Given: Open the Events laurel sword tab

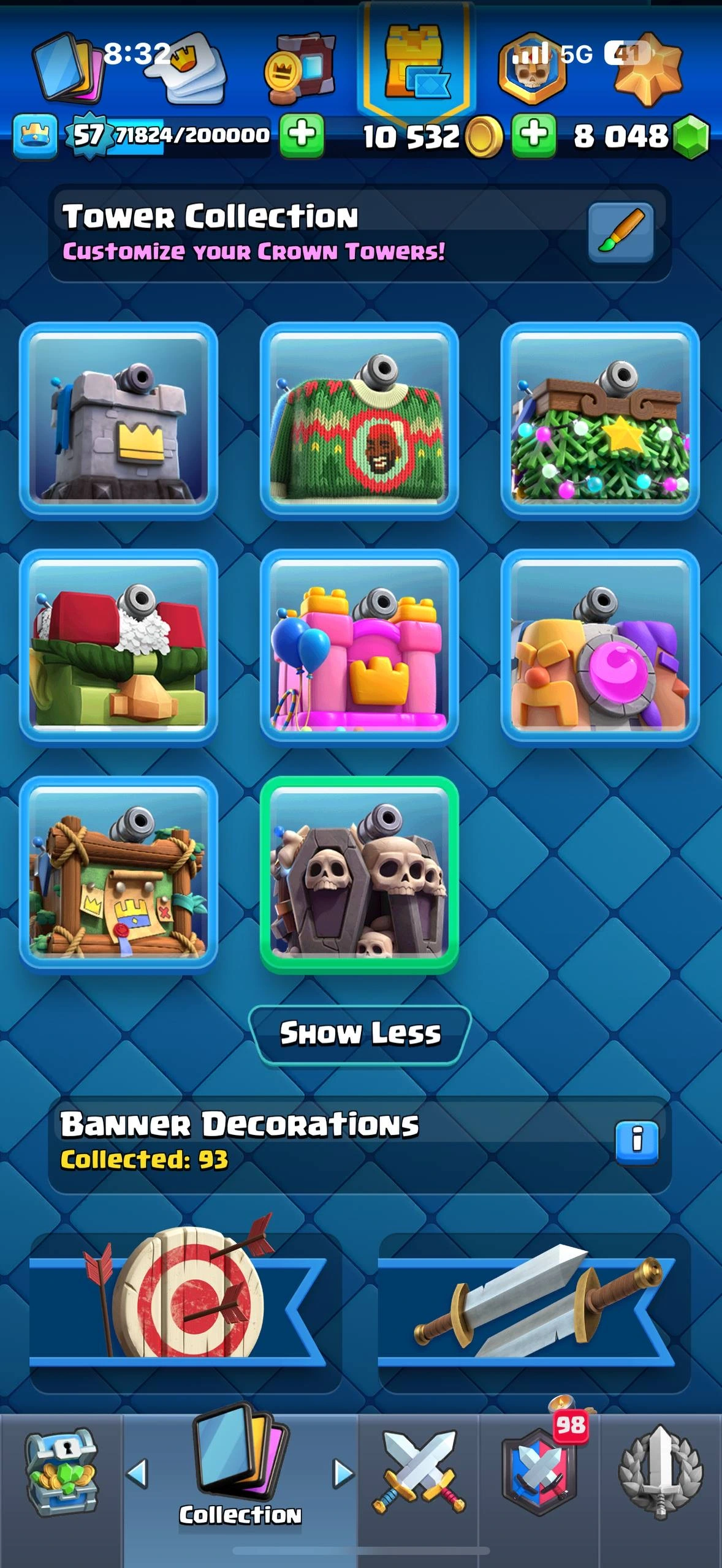Looking at the screenshot, I should tap(661, 1472).
